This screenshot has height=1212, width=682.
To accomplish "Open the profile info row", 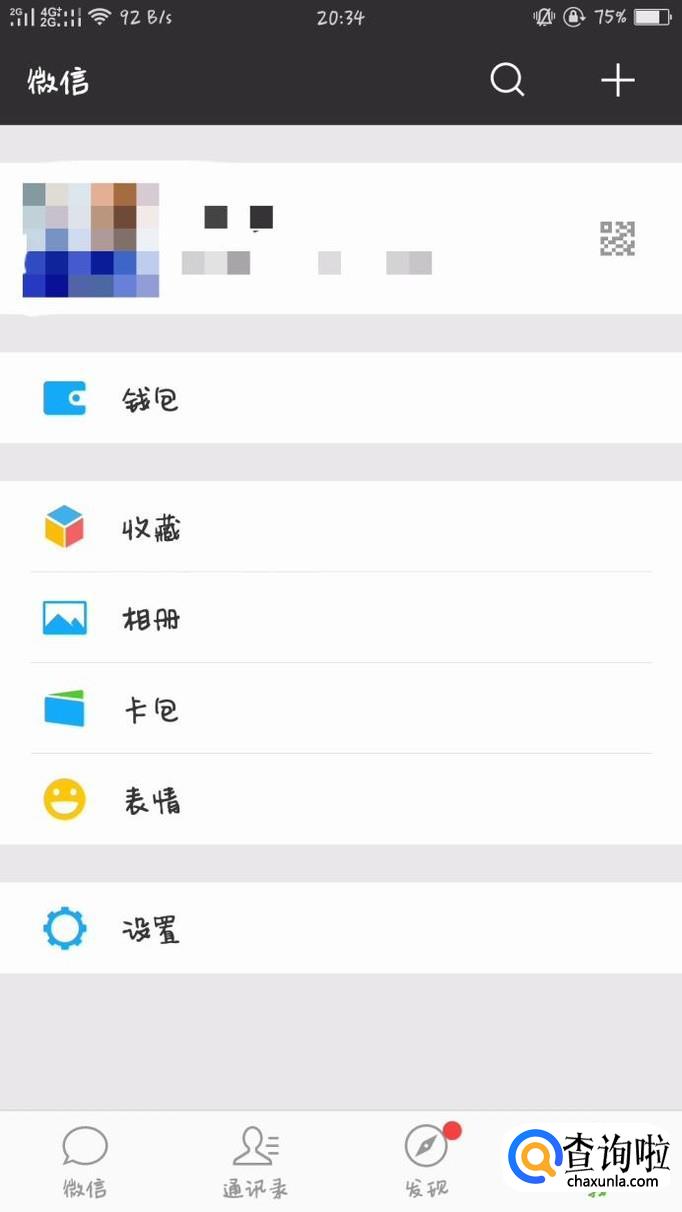I will point(340,239).
